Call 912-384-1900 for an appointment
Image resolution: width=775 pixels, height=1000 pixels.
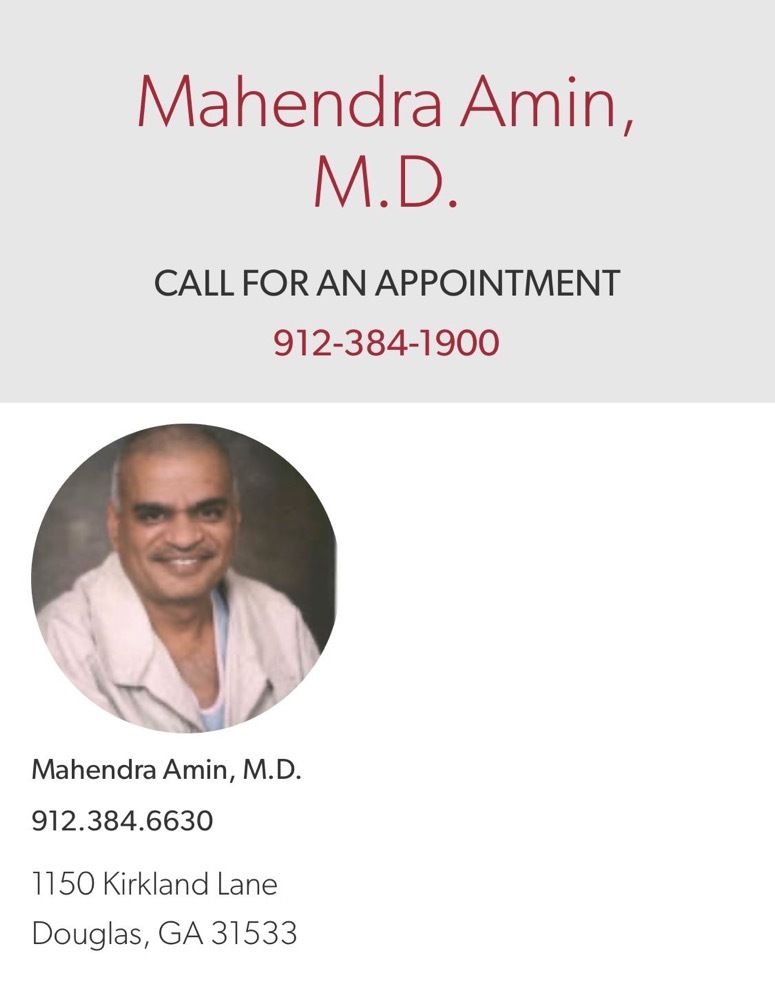click(386, 343)
